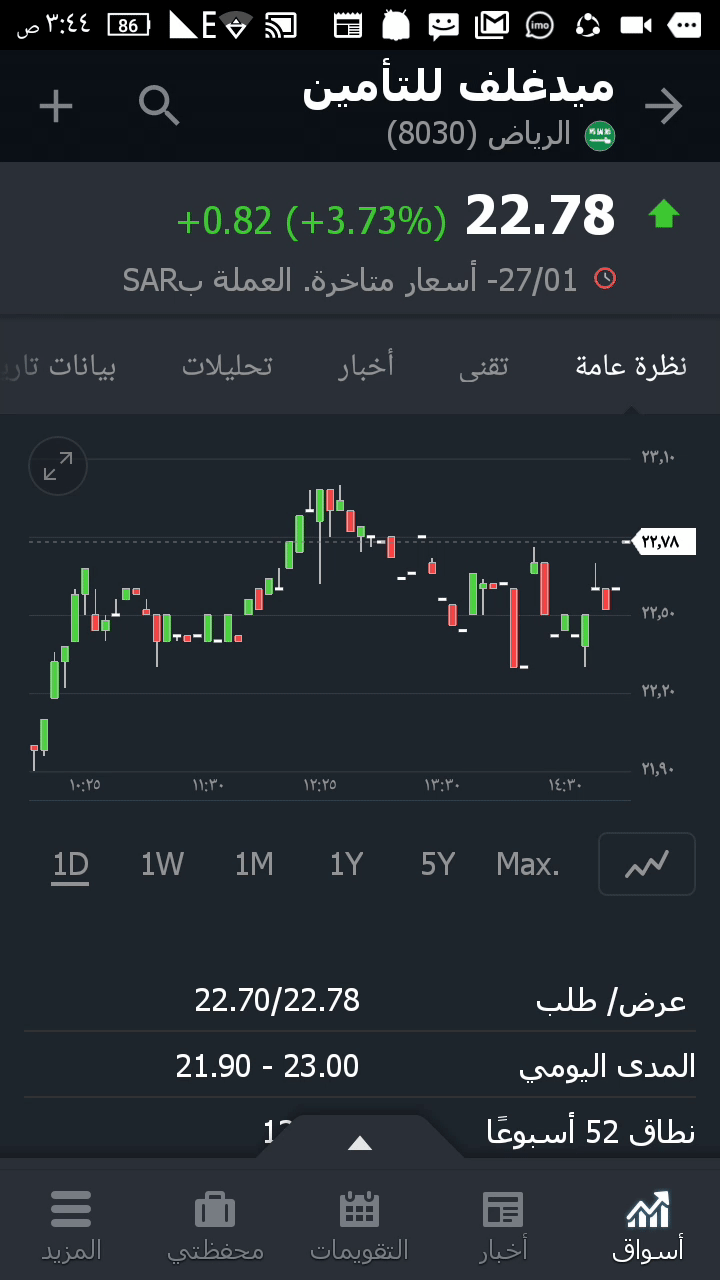Open the search magnifier icon
Image resolution: width=720 pixels, height=1280 pixels.
[159, 106]
